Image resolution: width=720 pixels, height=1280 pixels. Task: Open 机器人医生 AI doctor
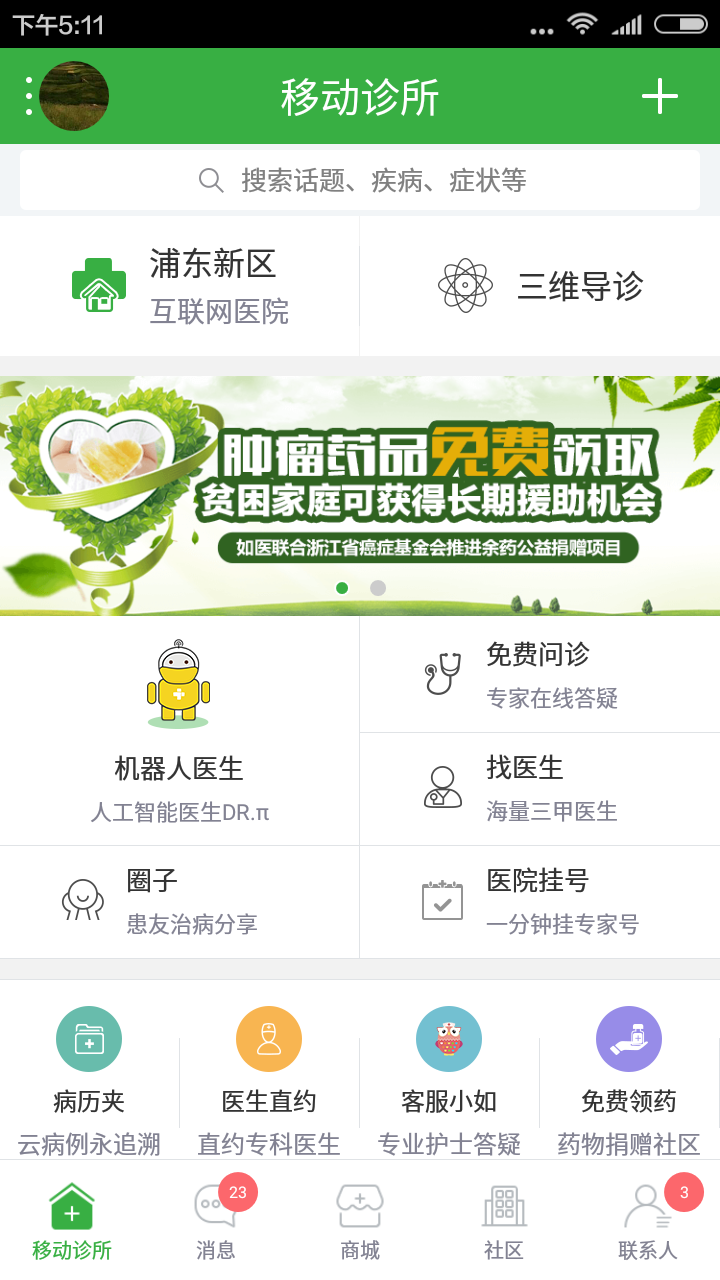click(179, 730)
